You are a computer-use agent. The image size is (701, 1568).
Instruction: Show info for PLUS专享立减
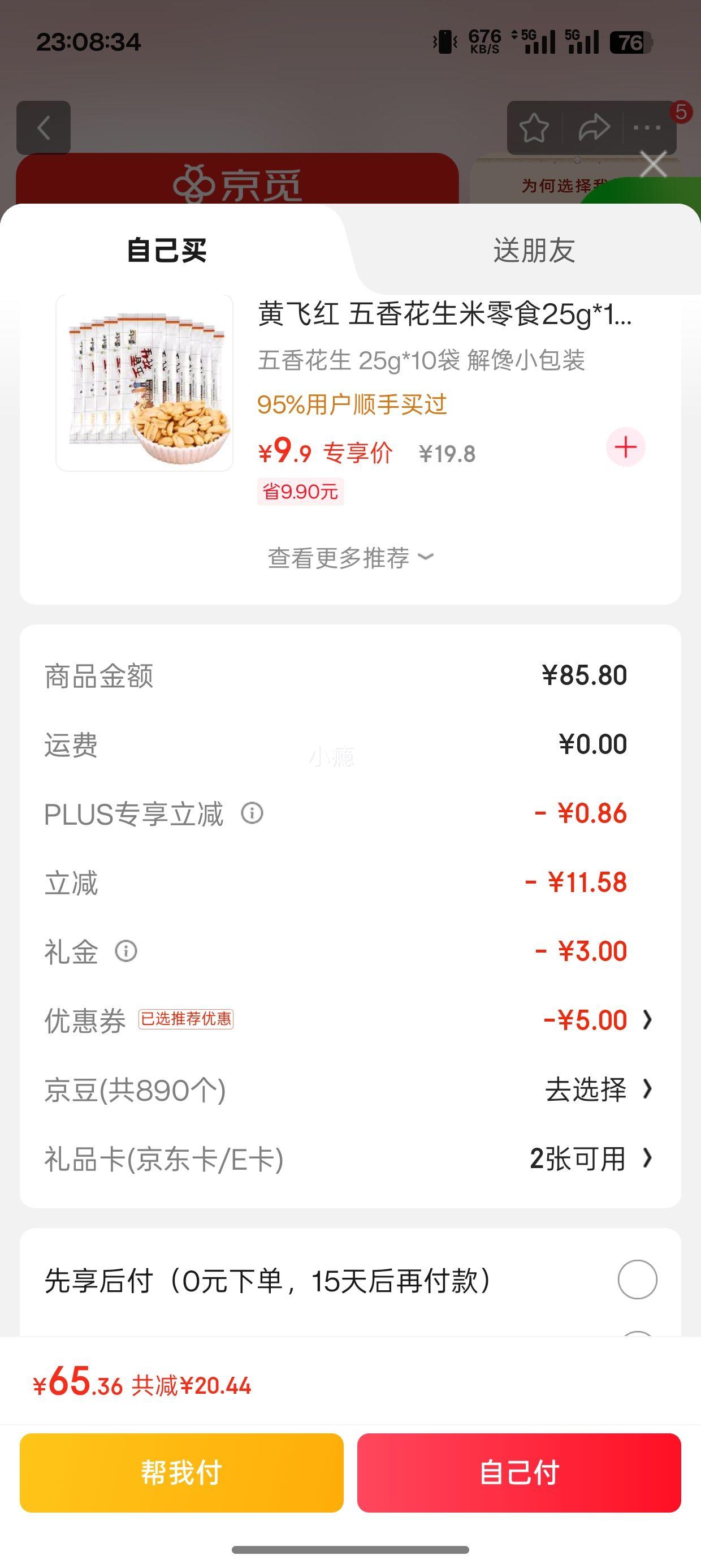point(252,813)
